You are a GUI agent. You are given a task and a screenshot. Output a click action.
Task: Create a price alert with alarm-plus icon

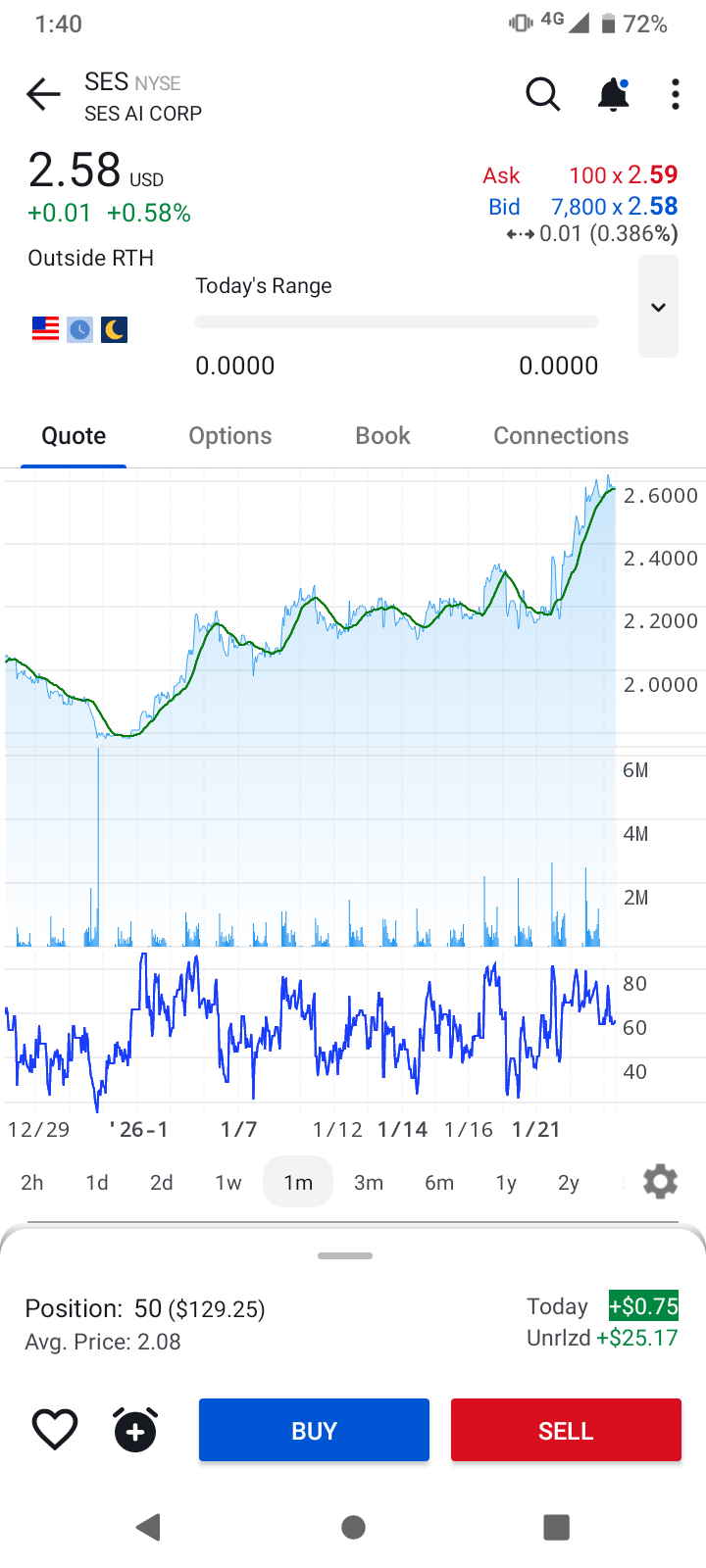pos(135,1430)
